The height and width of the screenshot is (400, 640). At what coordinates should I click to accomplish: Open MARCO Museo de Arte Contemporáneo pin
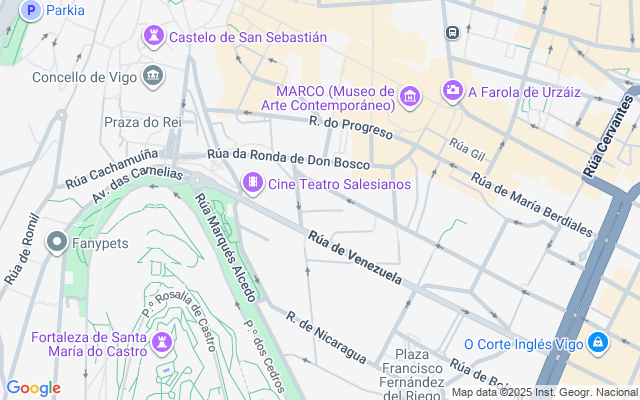[x=410, y=97]
